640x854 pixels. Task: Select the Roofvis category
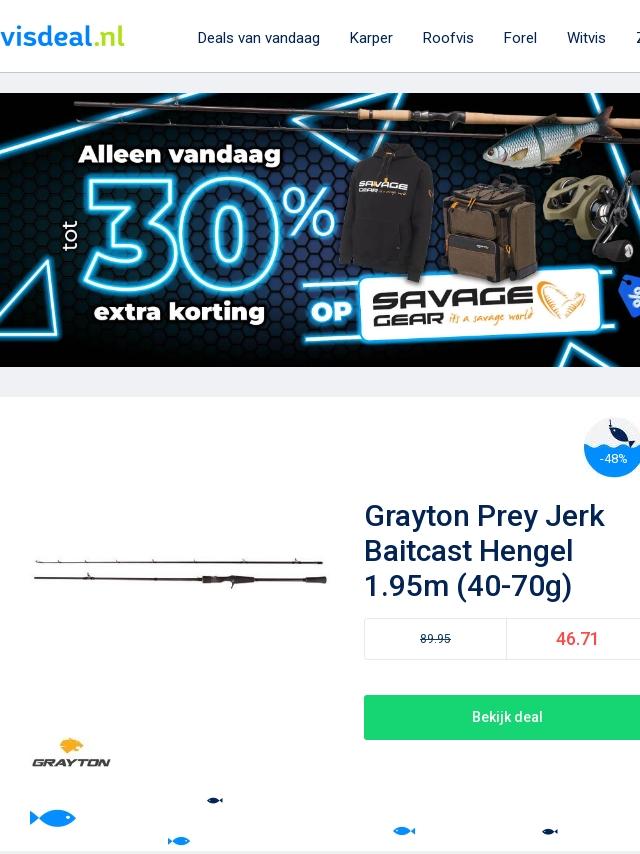coord(448,38)
